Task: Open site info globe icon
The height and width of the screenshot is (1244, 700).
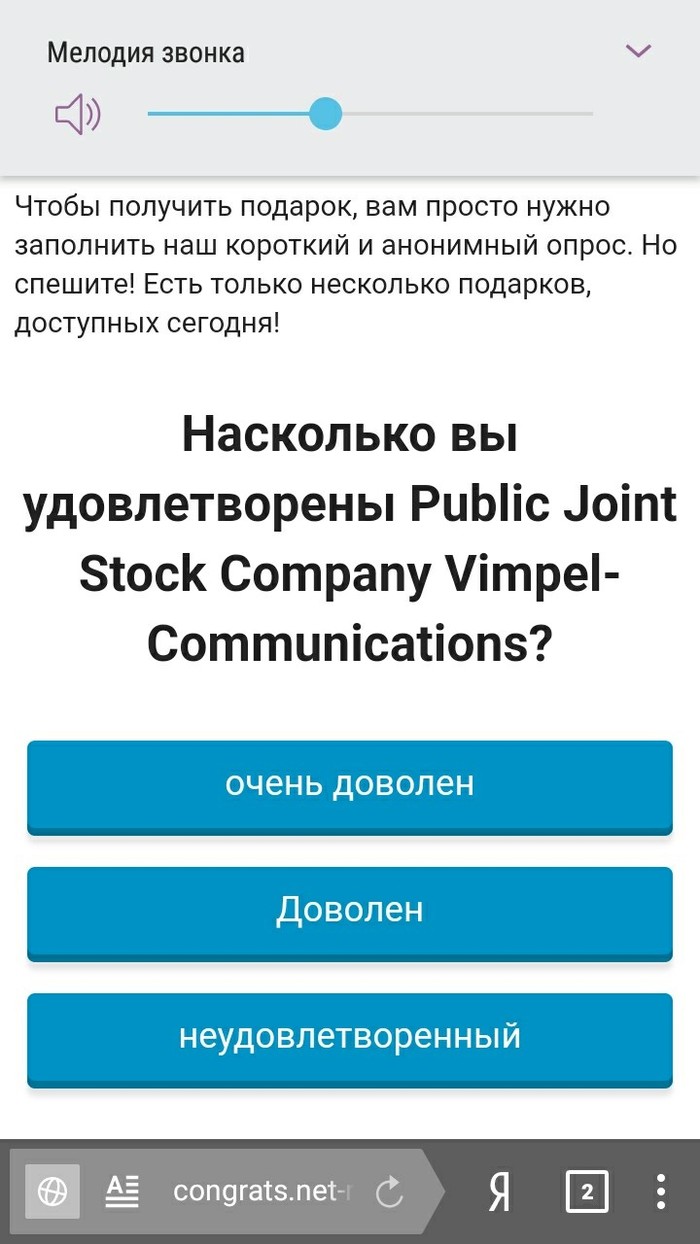Action: point(52,1192)
